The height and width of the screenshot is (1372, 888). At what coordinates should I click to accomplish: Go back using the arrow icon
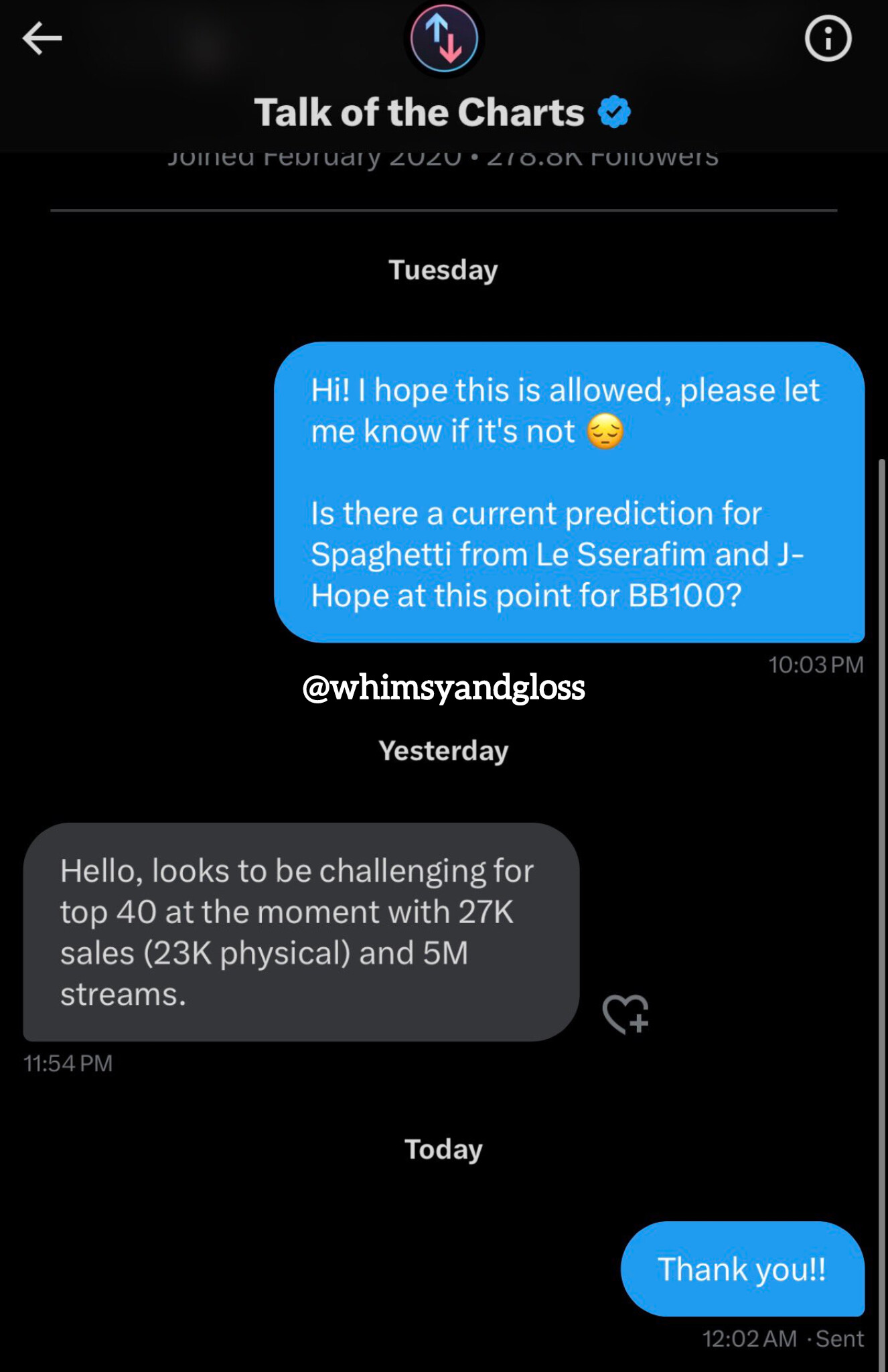pos(42,38)
